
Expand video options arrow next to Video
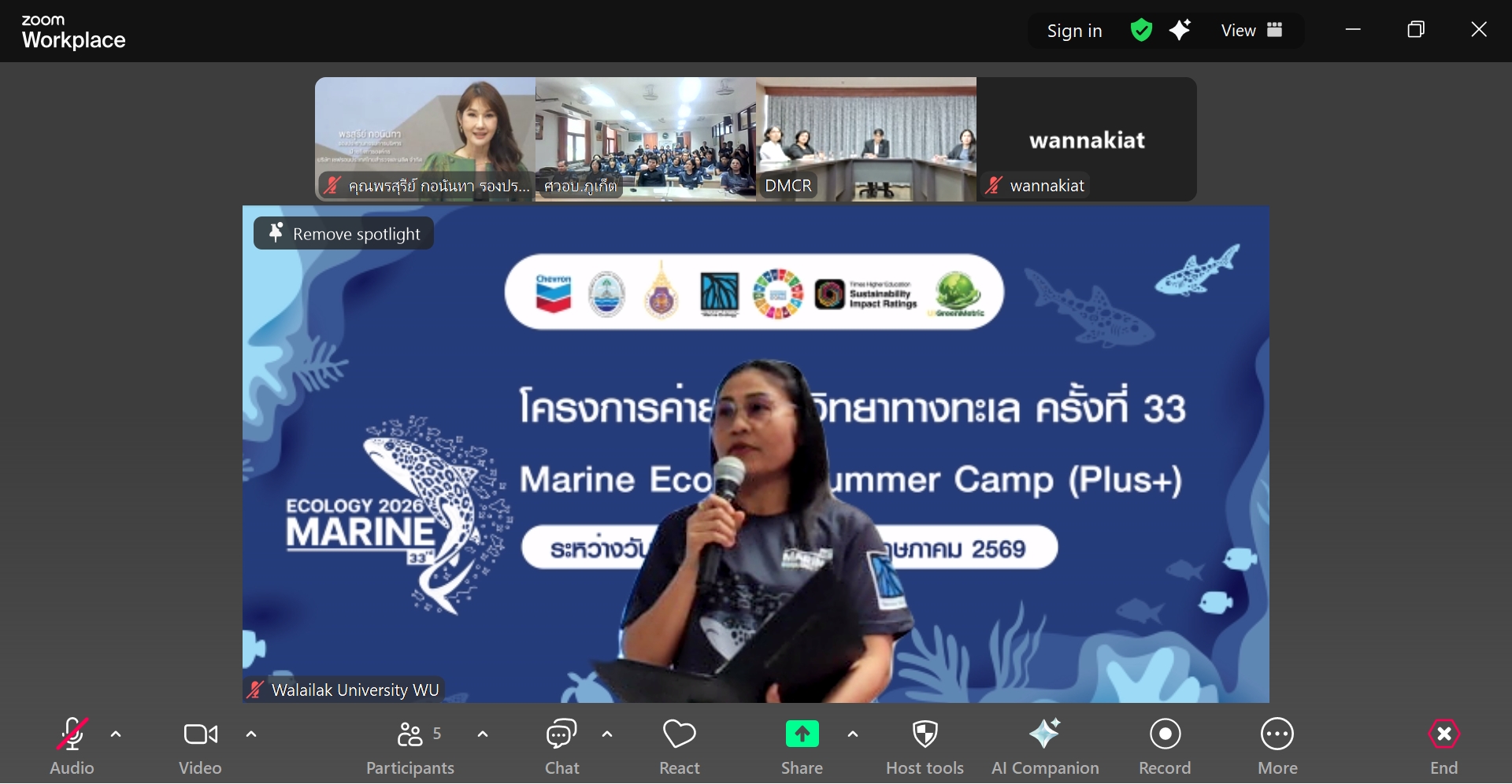(251, 734)
